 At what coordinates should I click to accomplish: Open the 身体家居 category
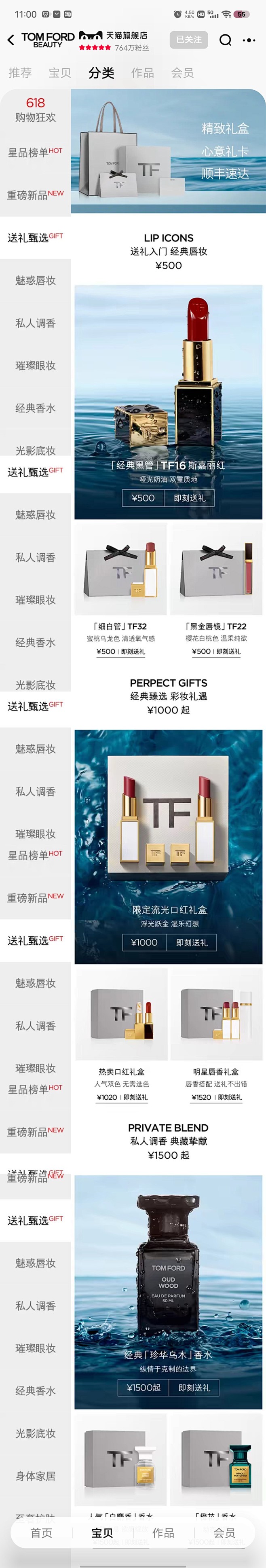click(x=35, y=1475)
